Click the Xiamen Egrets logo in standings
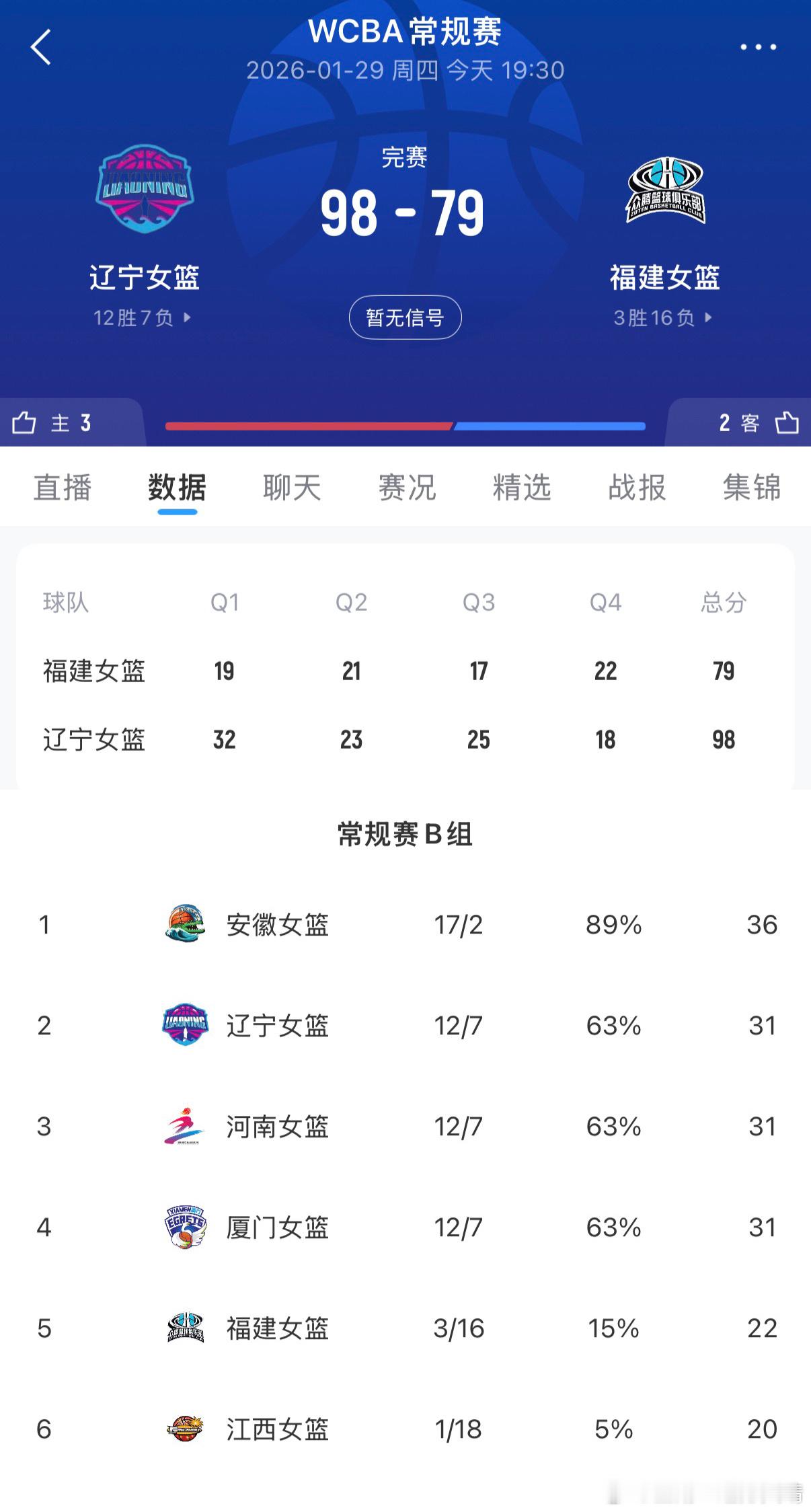The height and width of the screenshot is (1512, 811). pyautogui.click(x=184, y=1227)
